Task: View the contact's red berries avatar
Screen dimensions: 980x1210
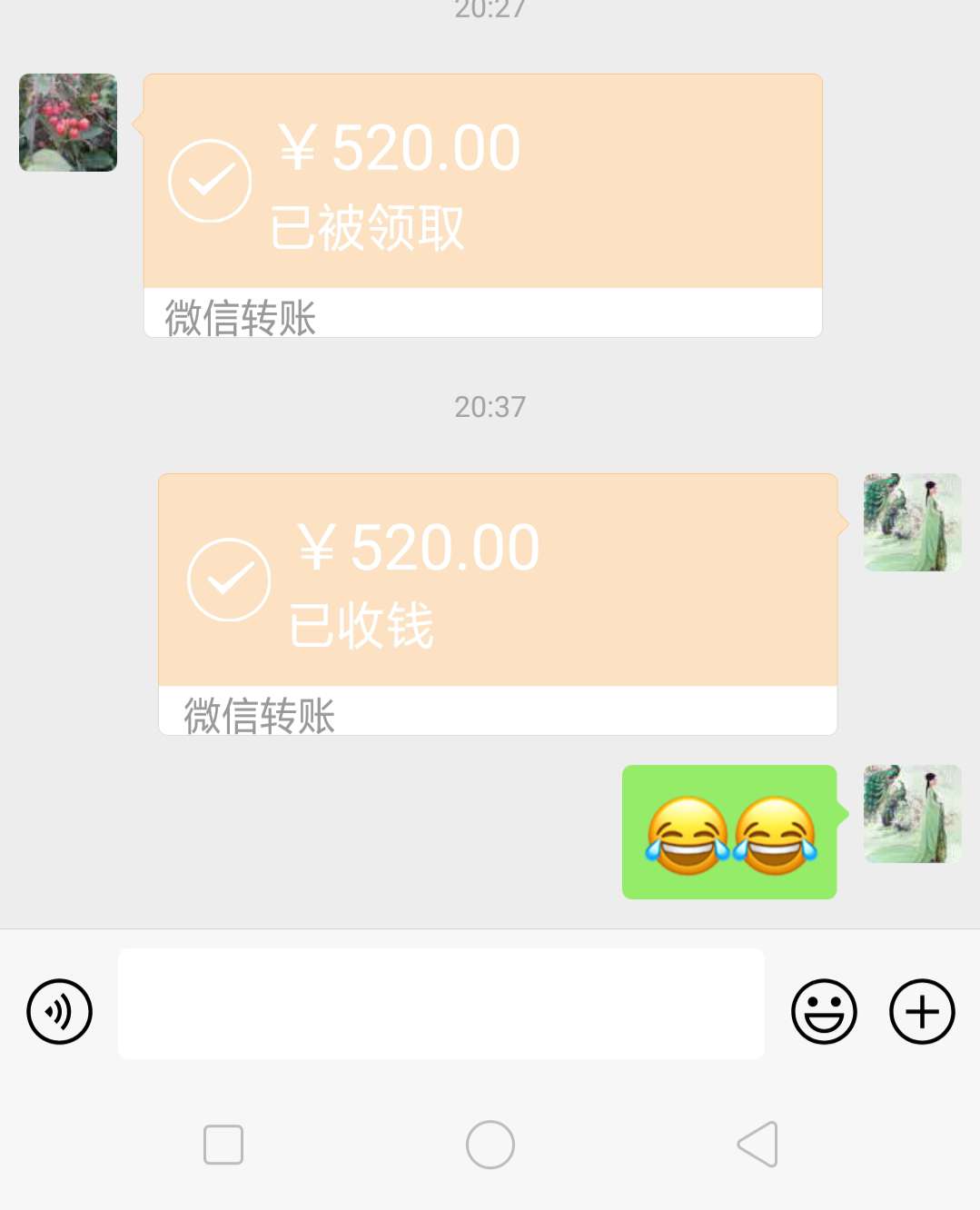Action: (x=67, y=123)
